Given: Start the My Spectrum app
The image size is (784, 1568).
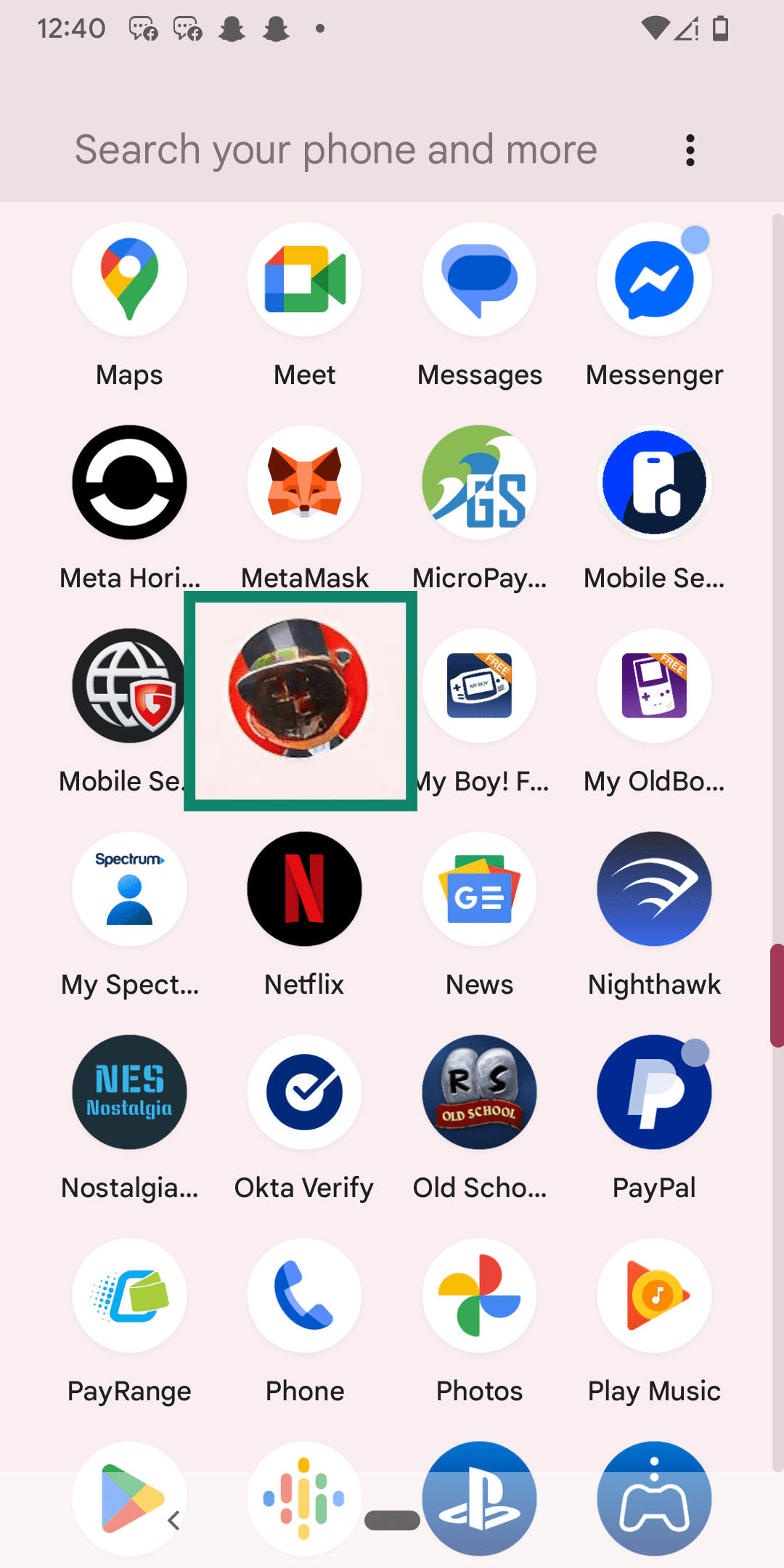Looking at the screenshot, I should pos(129,889).
